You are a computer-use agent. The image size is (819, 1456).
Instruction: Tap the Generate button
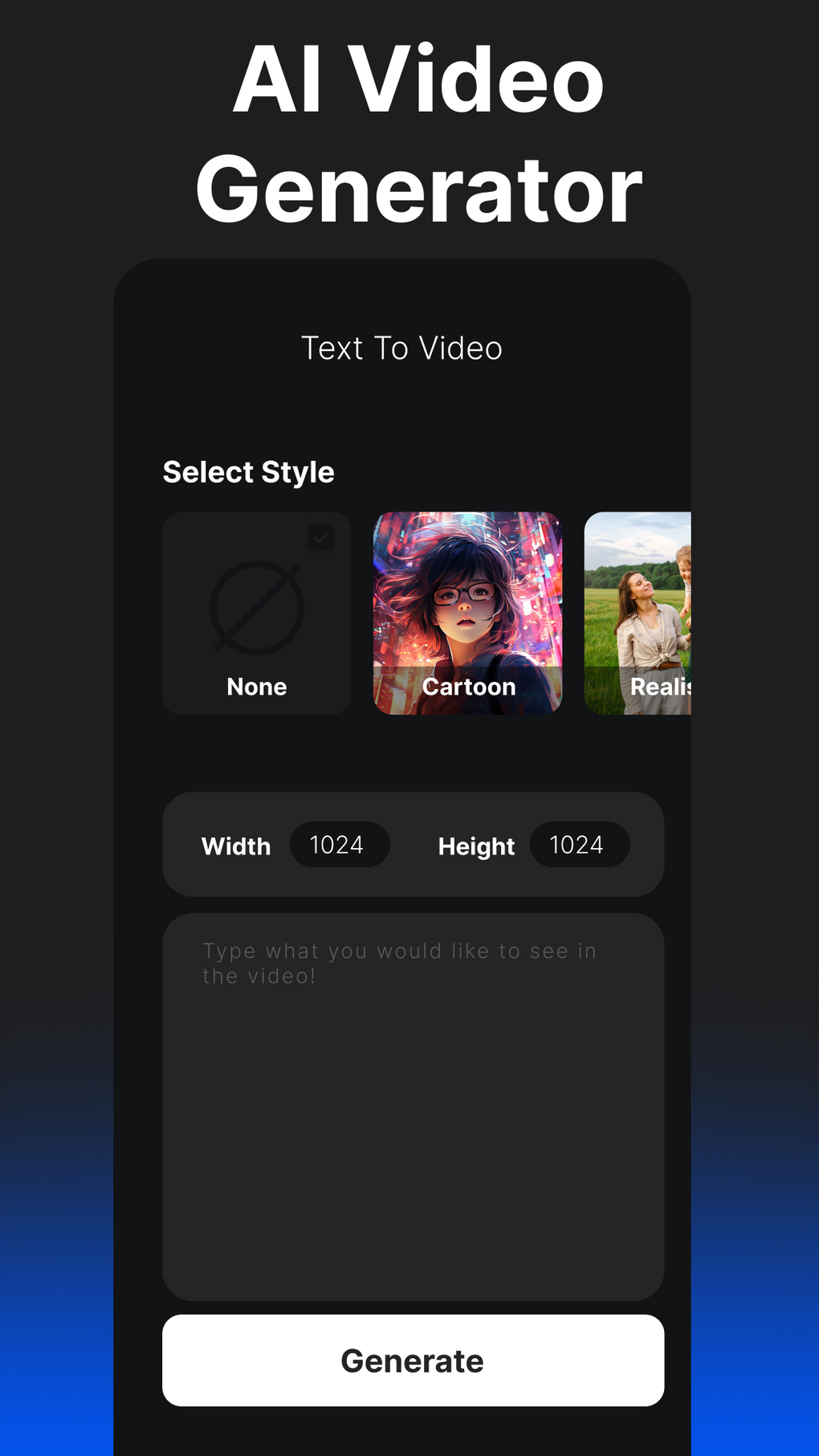pos(412,1360)
